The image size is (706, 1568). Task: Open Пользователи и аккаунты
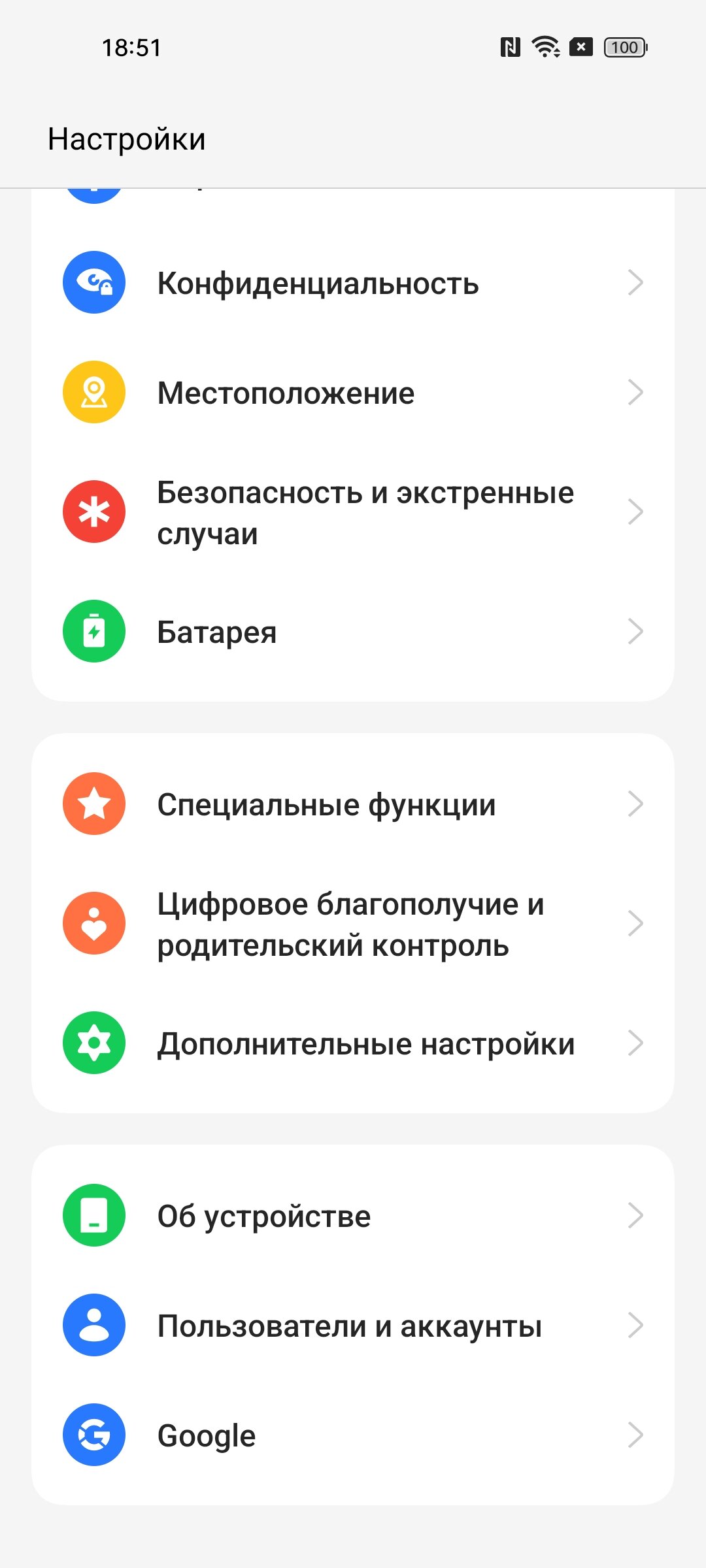click(353, 1325)
